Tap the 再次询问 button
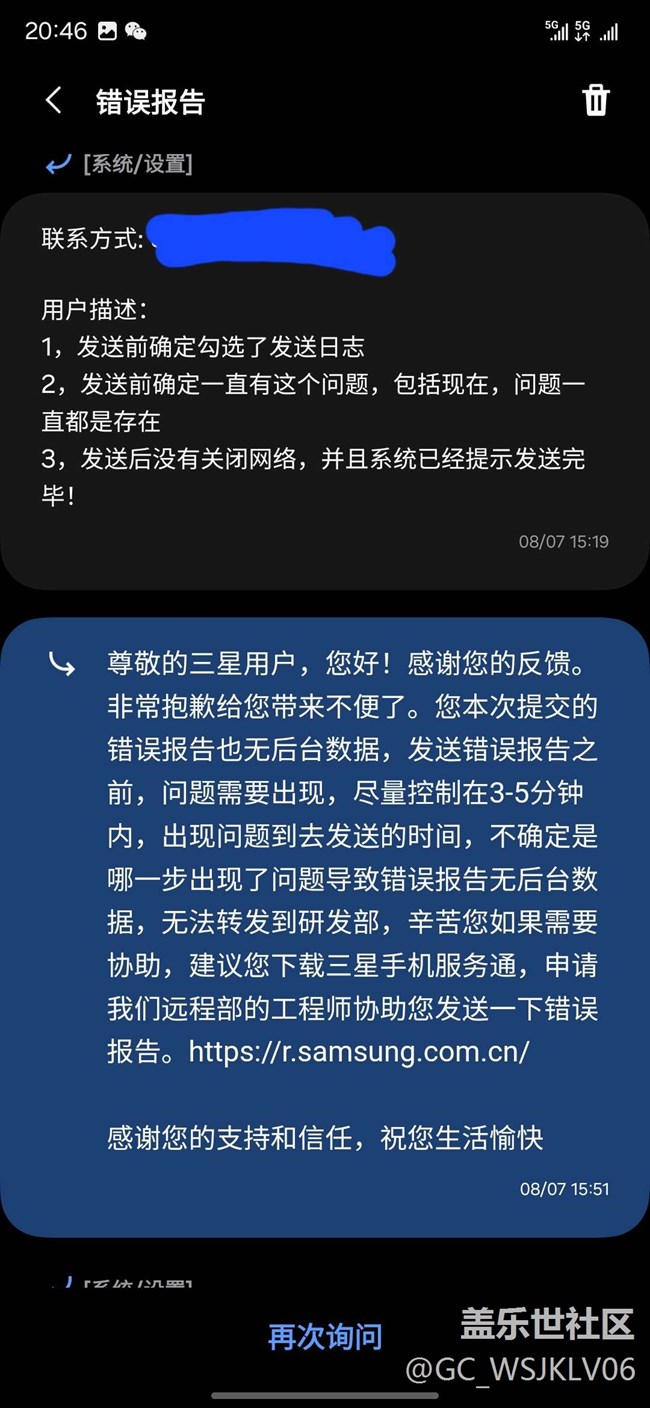650x1408 pixels. pyautogui.click(x=325, y=1336)
